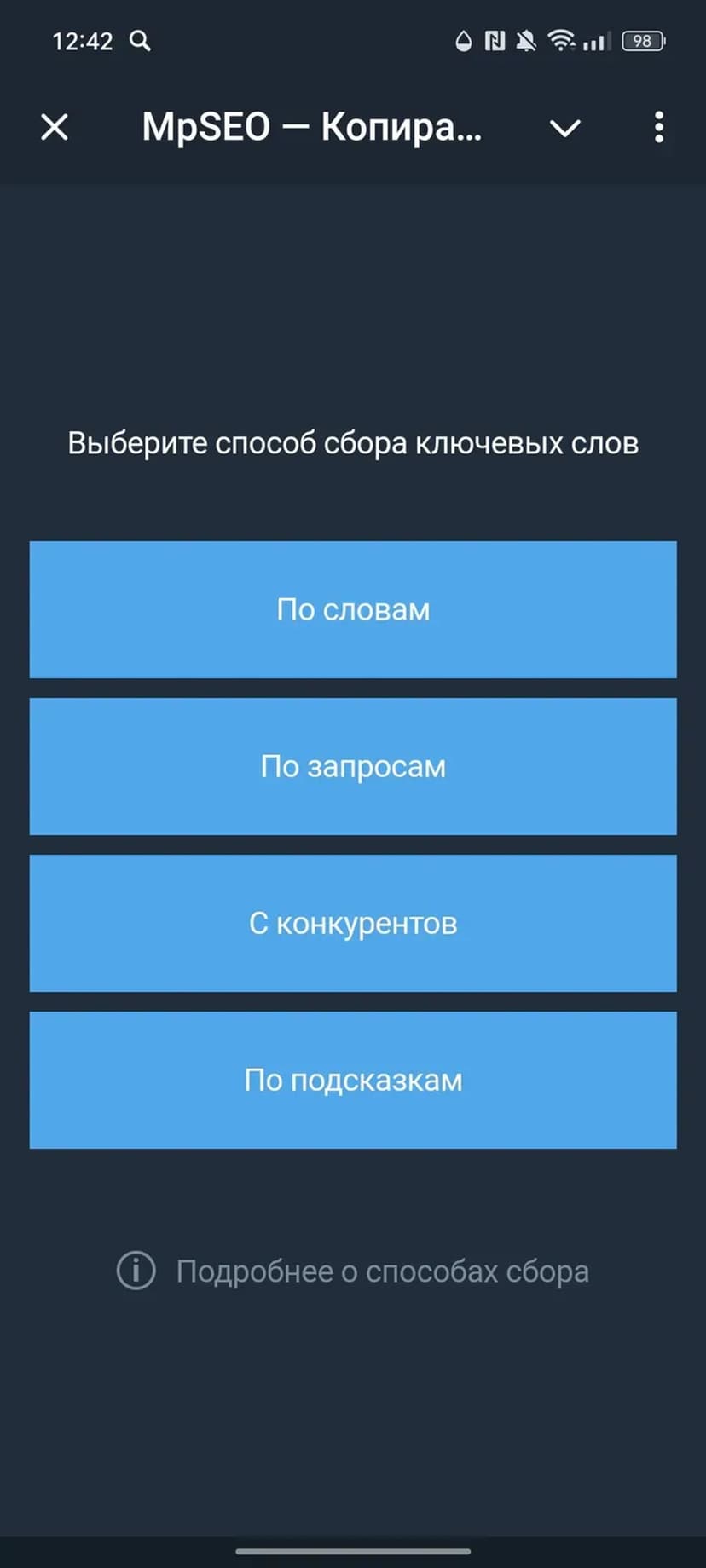Choose «По запросам» keyword collection
Viewport: 706px width, 1568px height.
353,766
